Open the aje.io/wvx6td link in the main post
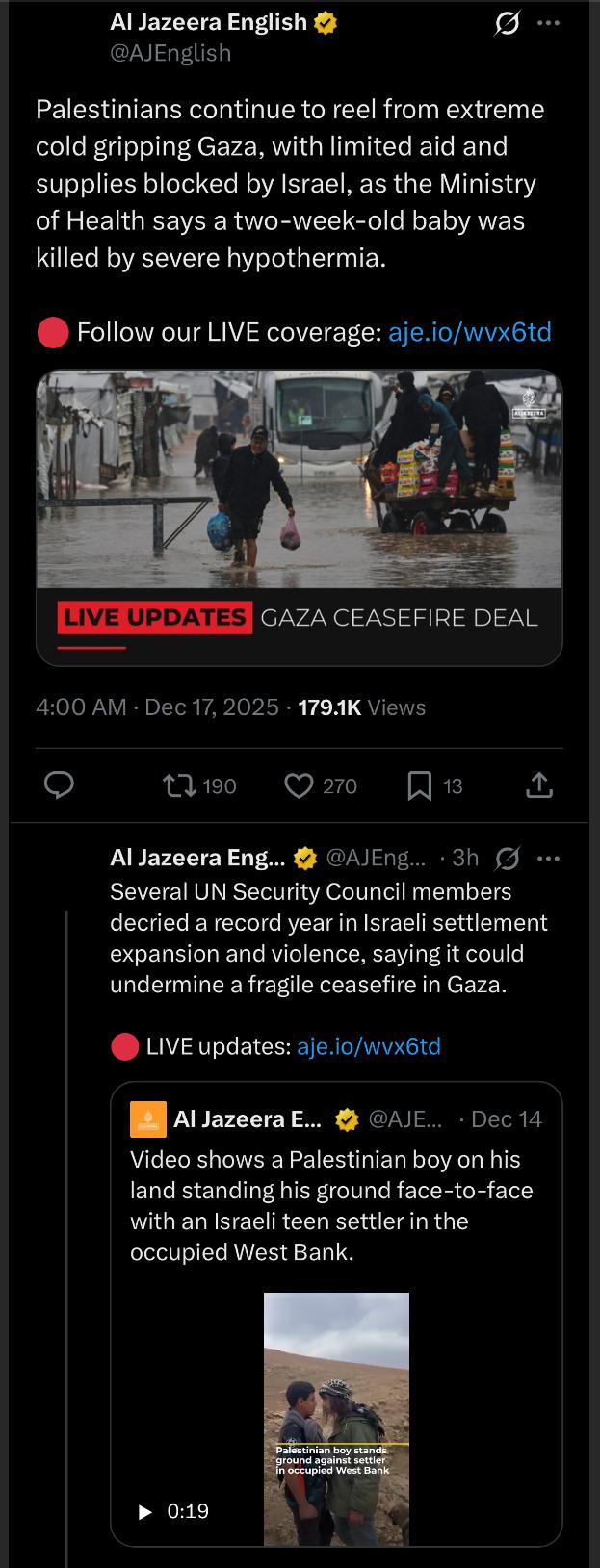Viewport: 600px width, 1568px height. pos(469,332)
